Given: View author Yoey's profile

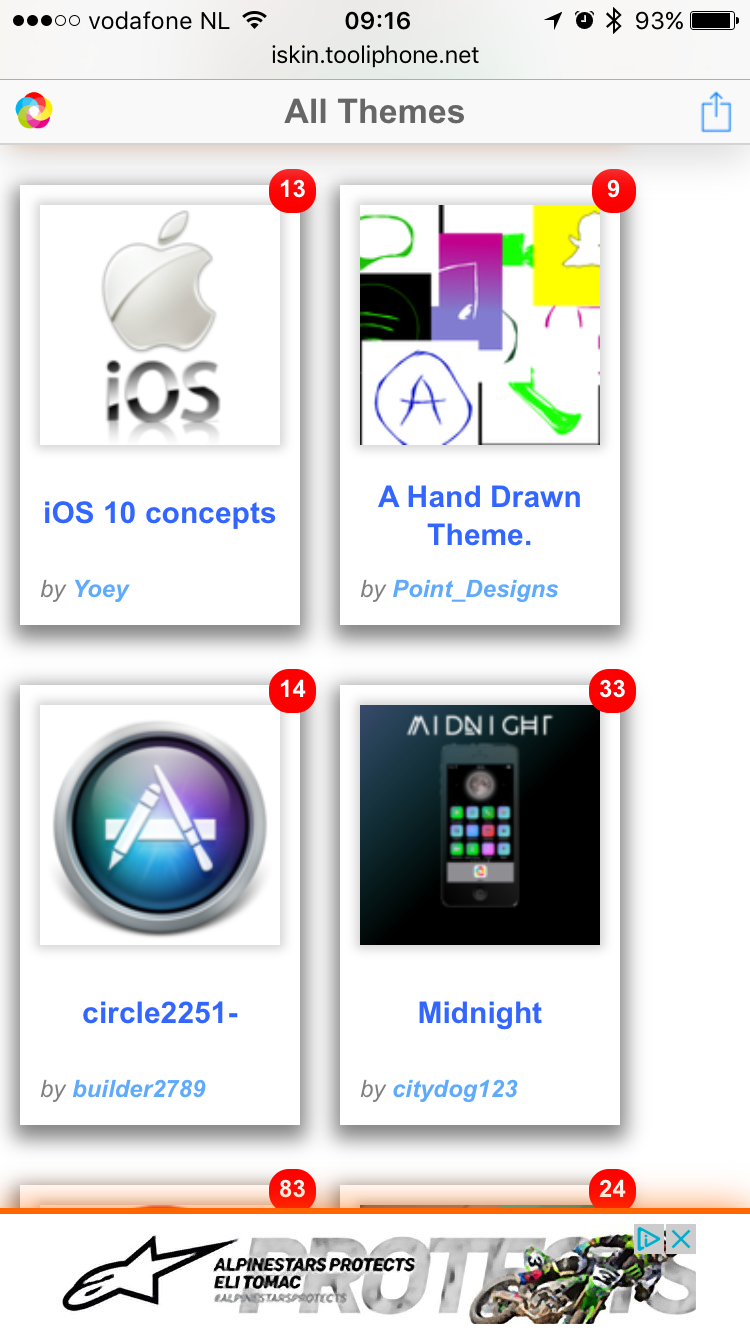Looking at the screenshot, I should pos(101,589).
